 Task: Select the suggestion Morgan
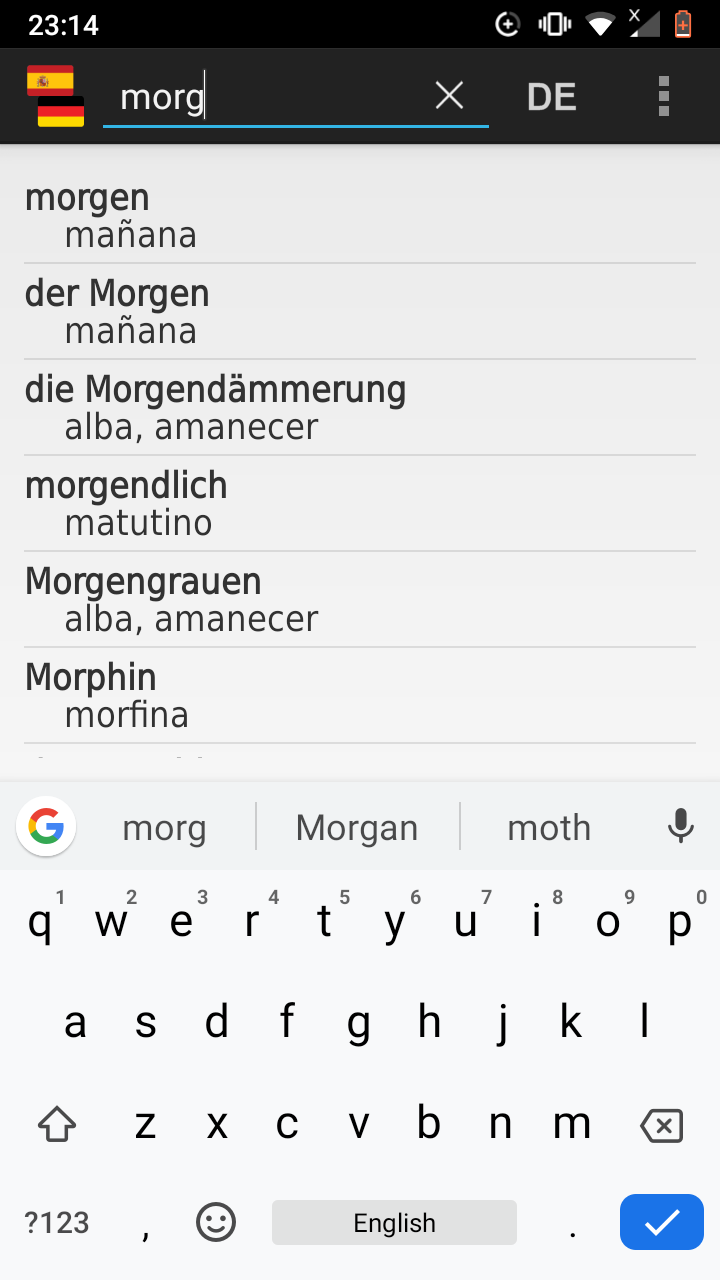pos(357,827)
